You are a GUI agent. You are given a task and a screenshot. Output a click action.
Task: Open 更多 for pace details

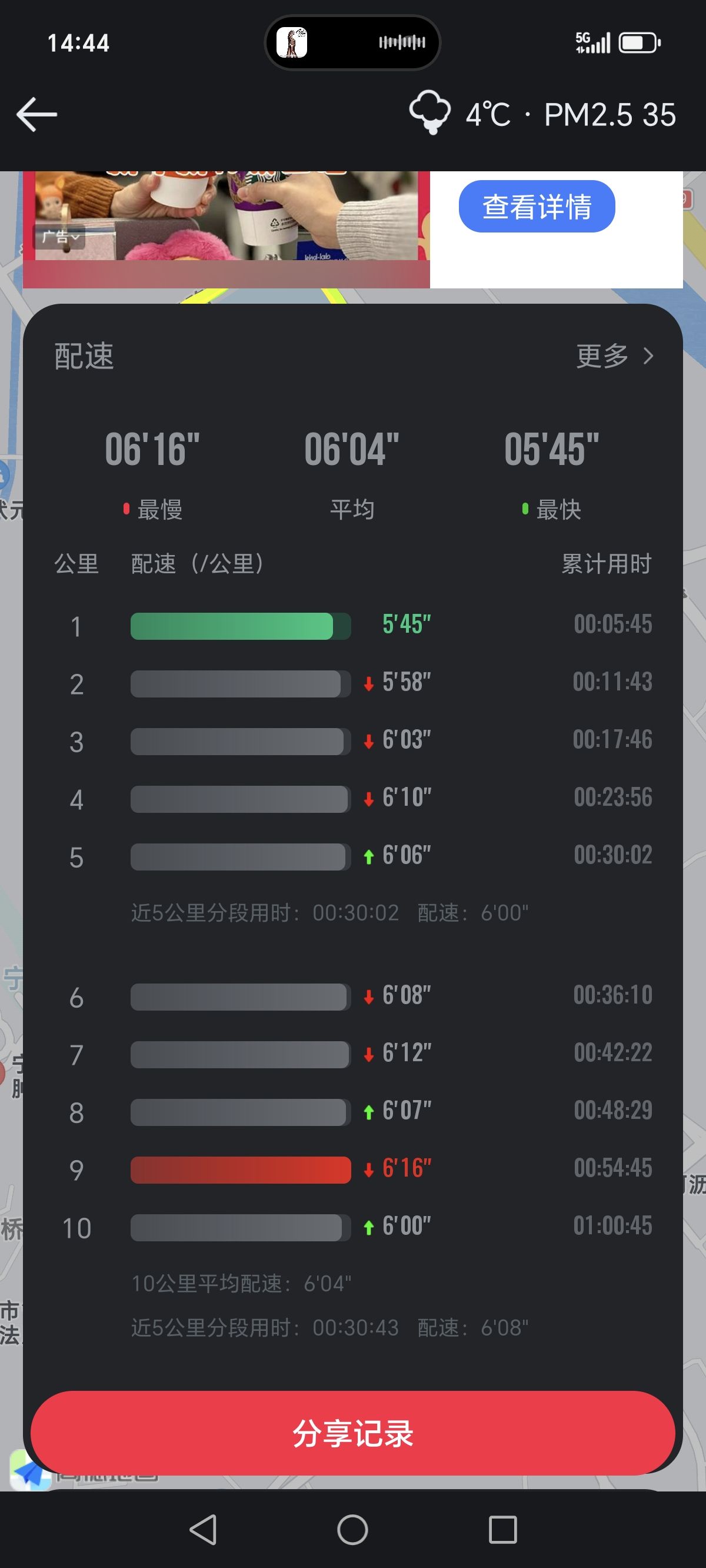pyautogui.click(x=615, y=356)
